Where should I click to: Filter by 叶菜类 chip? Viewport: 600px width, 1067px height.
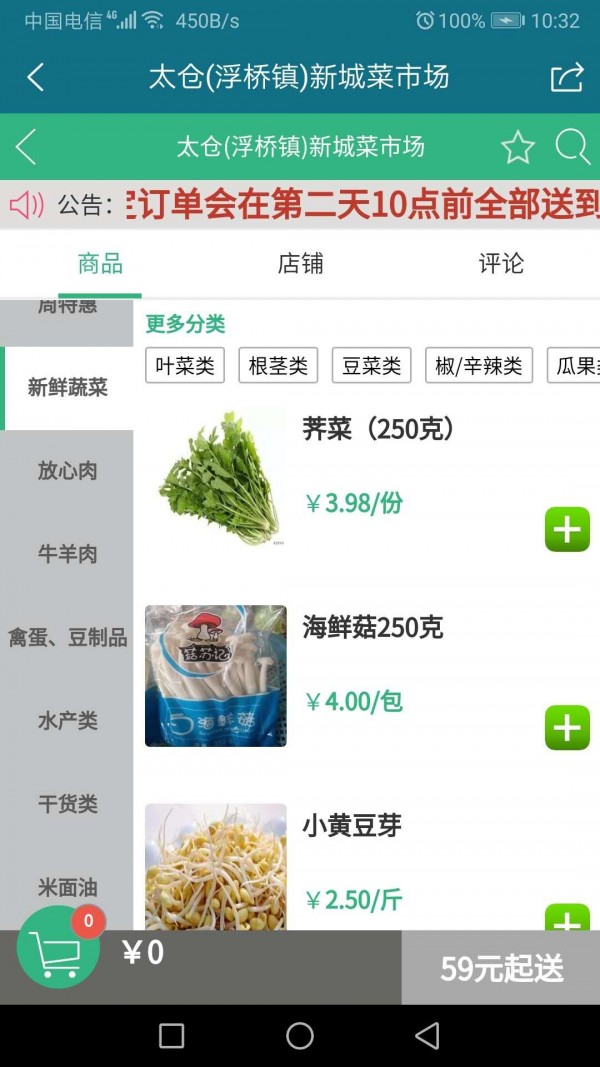(185, 366)
